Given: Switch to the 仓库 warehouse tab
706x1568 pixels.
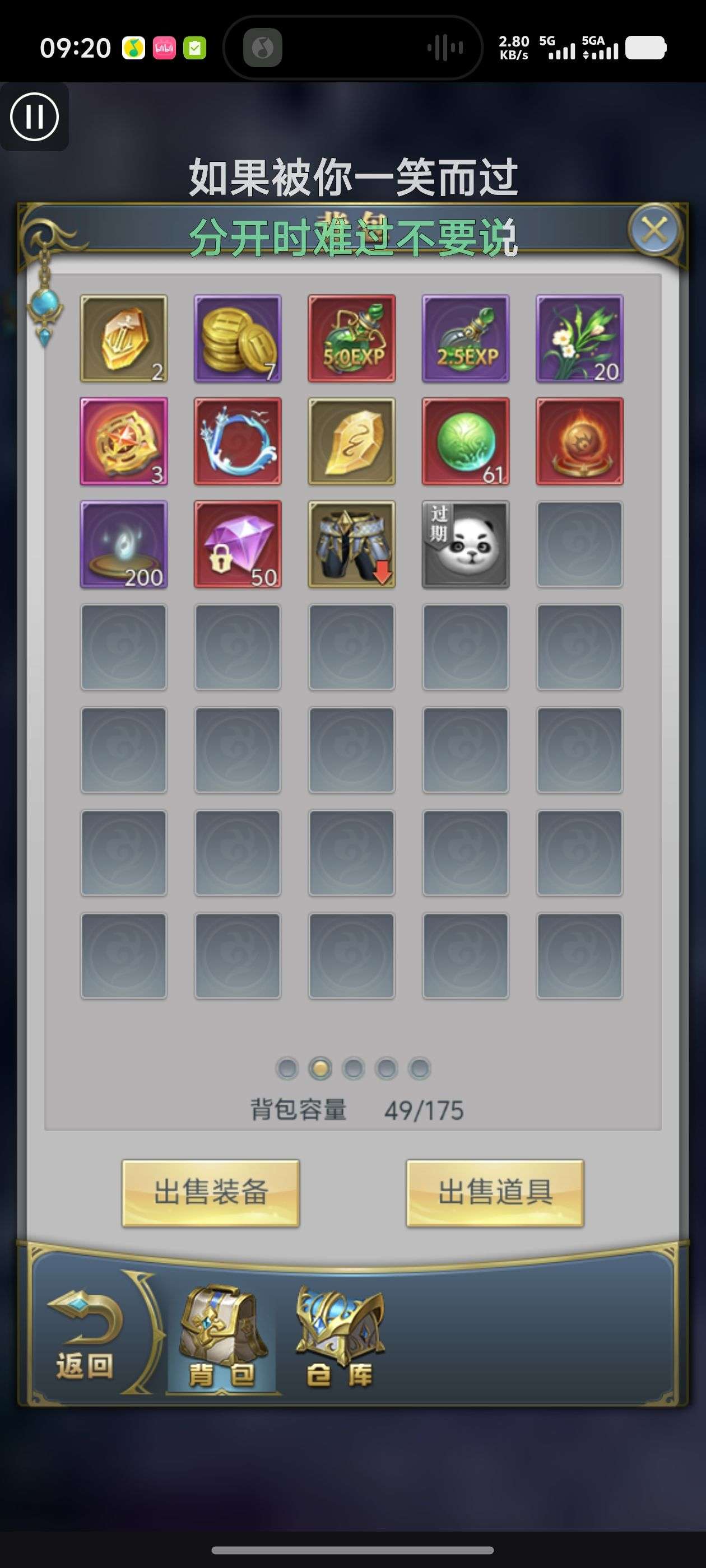Looking at the screenshot, I should click(340, 1337).
